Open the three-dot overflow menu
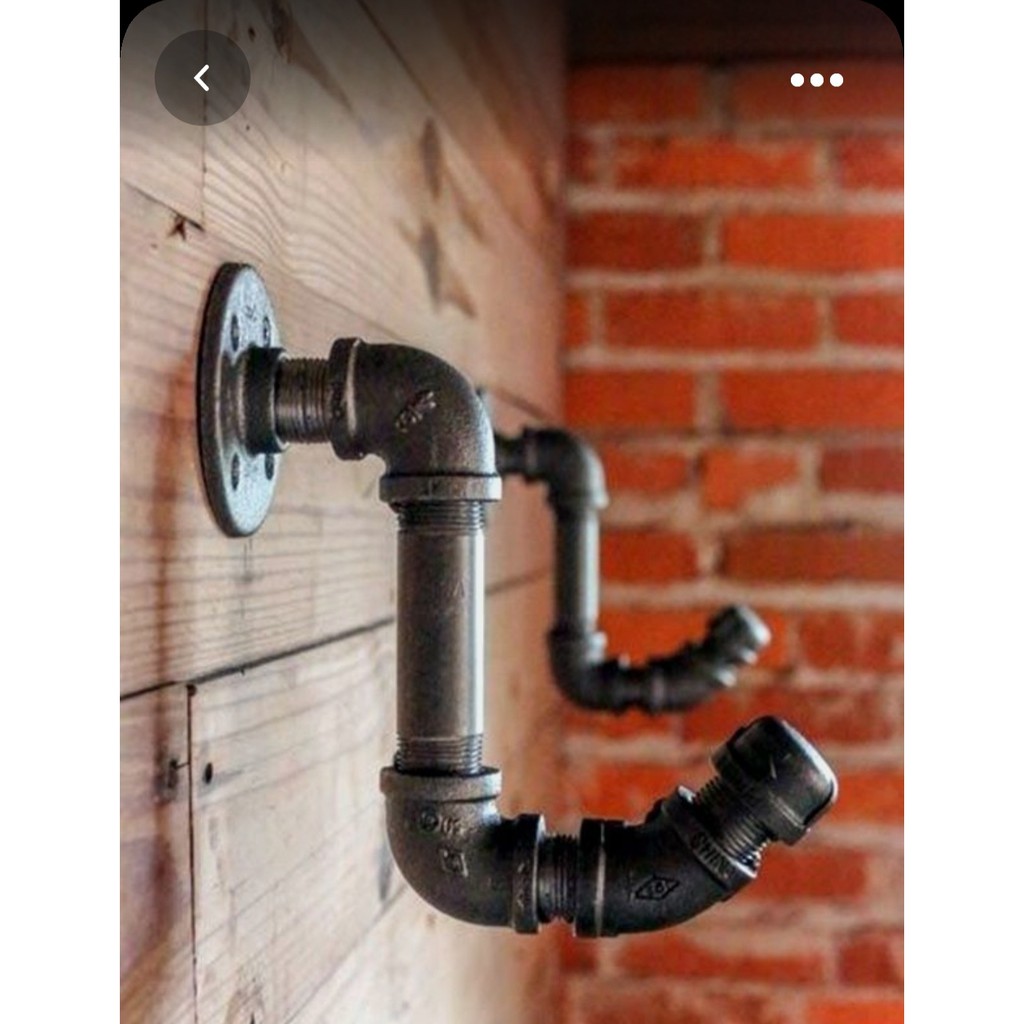 (x=816, y=80)
